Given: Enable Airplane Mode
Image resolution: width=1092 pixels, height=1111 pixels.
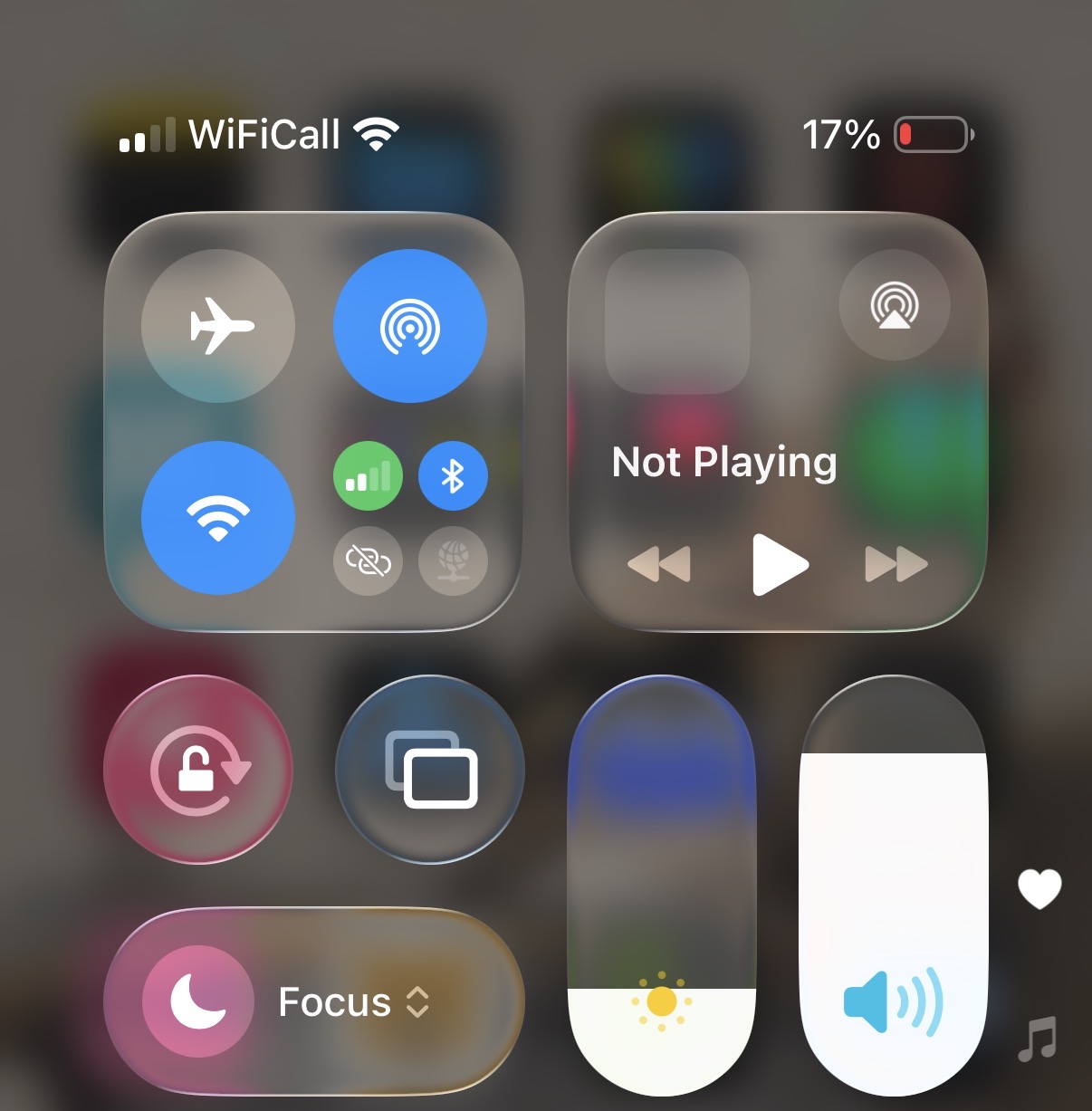Looking at the screenshot, I should (218, 326).
